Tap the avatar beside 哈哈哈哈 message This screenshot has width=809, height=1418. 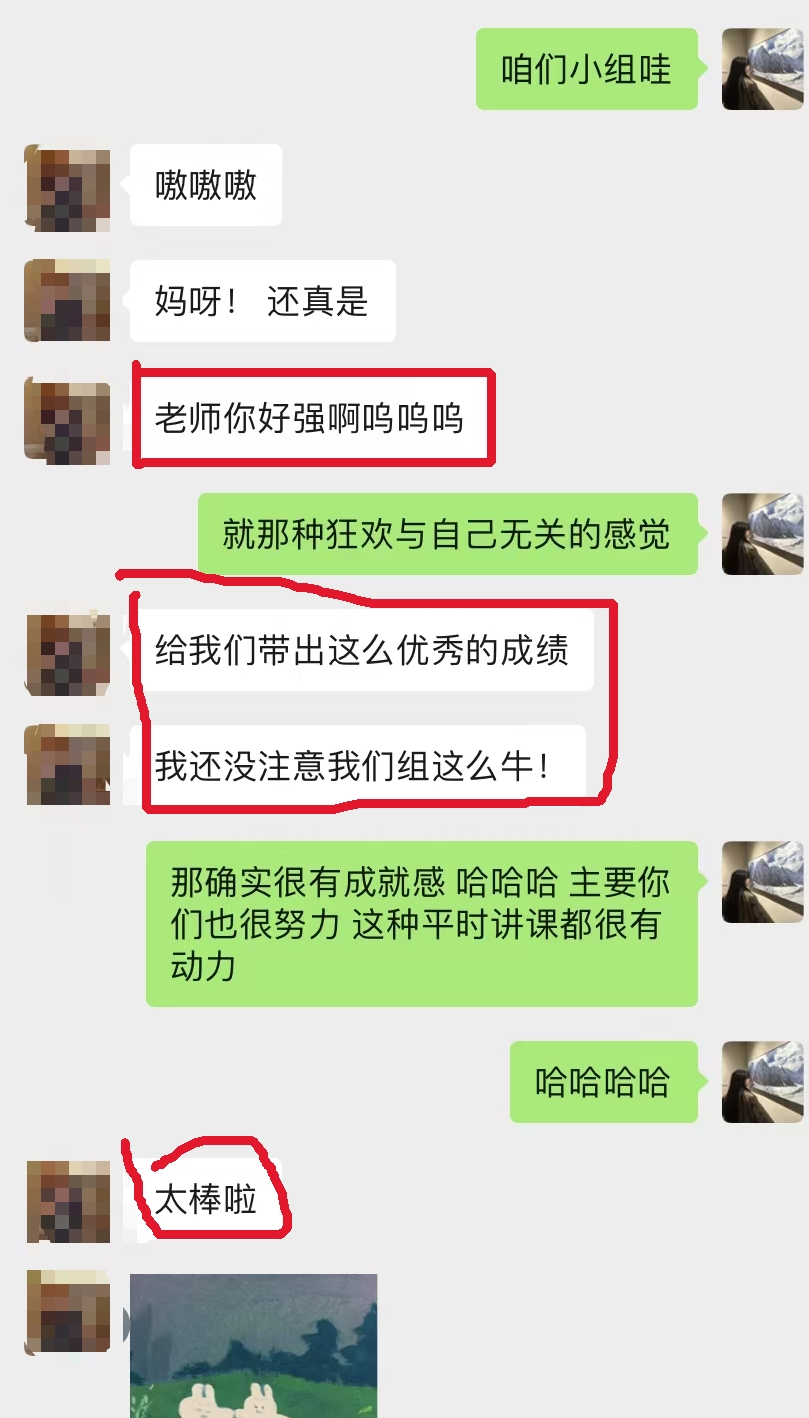coord(762,1082)
